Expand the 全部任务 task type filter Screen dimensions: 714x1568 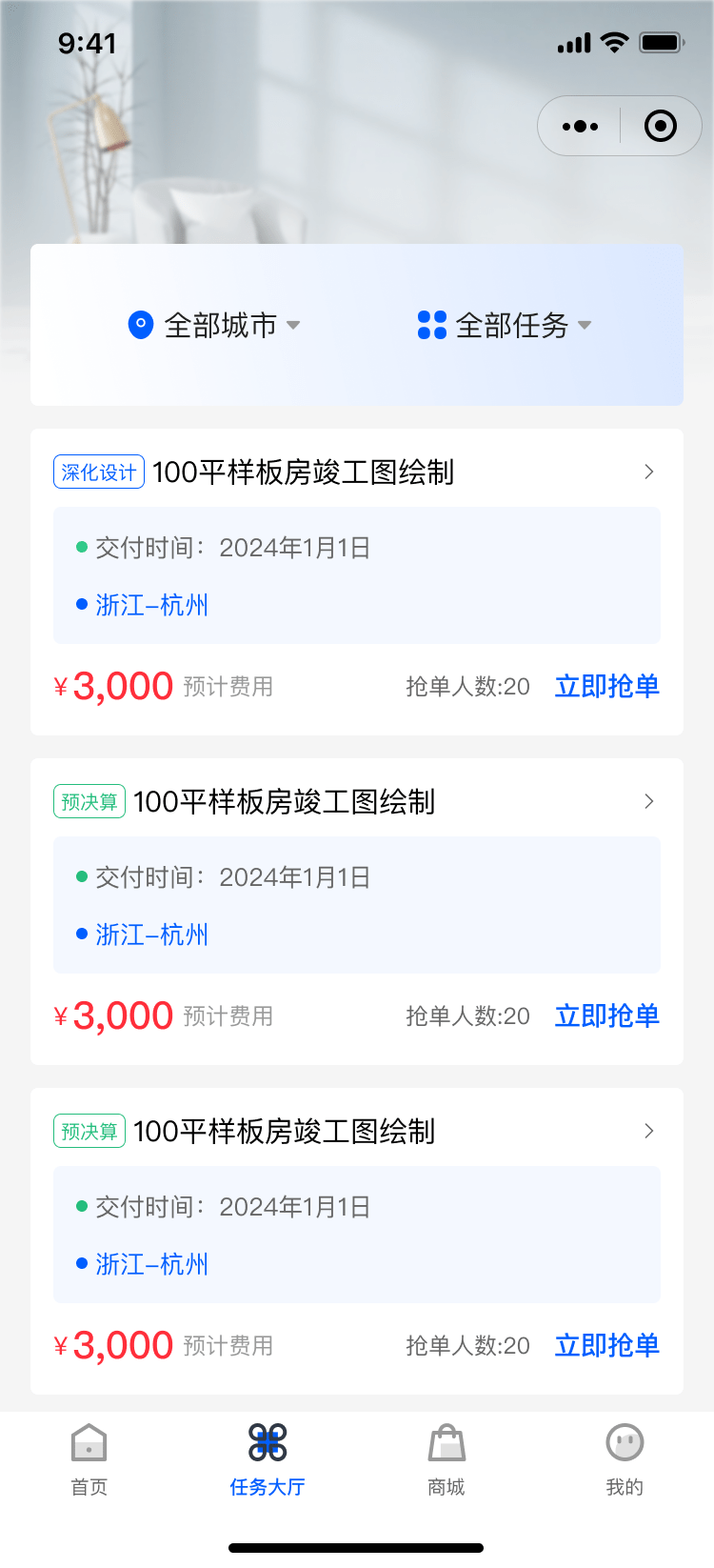pos(505,326)
